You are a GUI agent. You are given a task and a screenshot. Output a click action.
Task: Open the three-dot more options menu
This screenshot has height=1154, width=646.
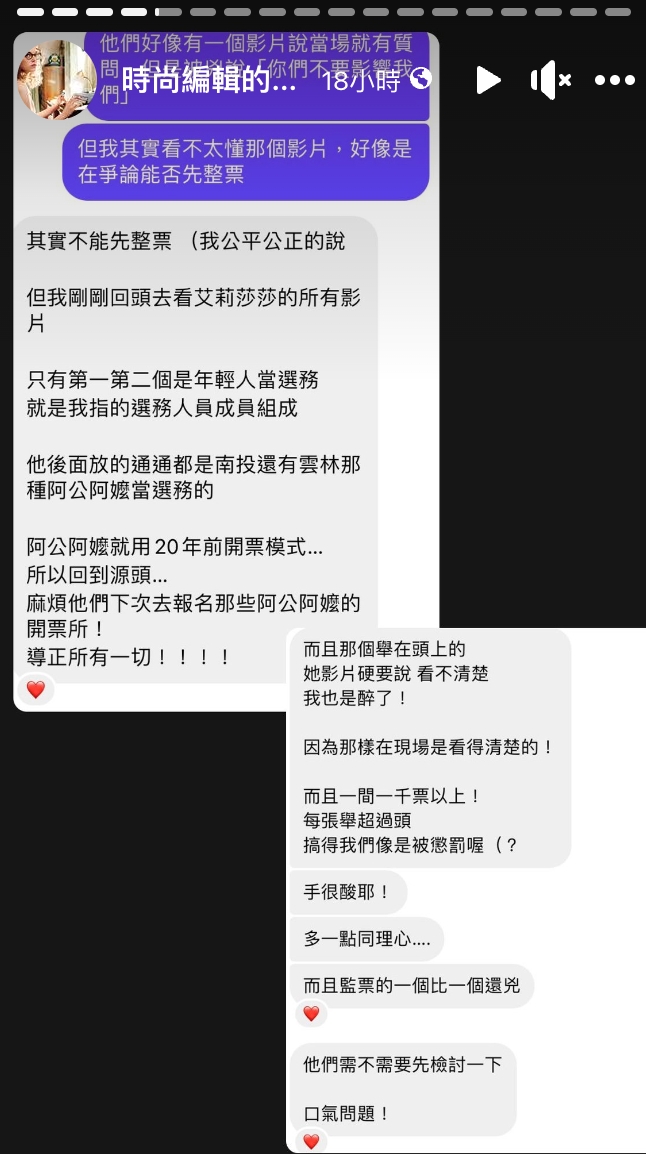pyautogui.click(x=615, y=81)
